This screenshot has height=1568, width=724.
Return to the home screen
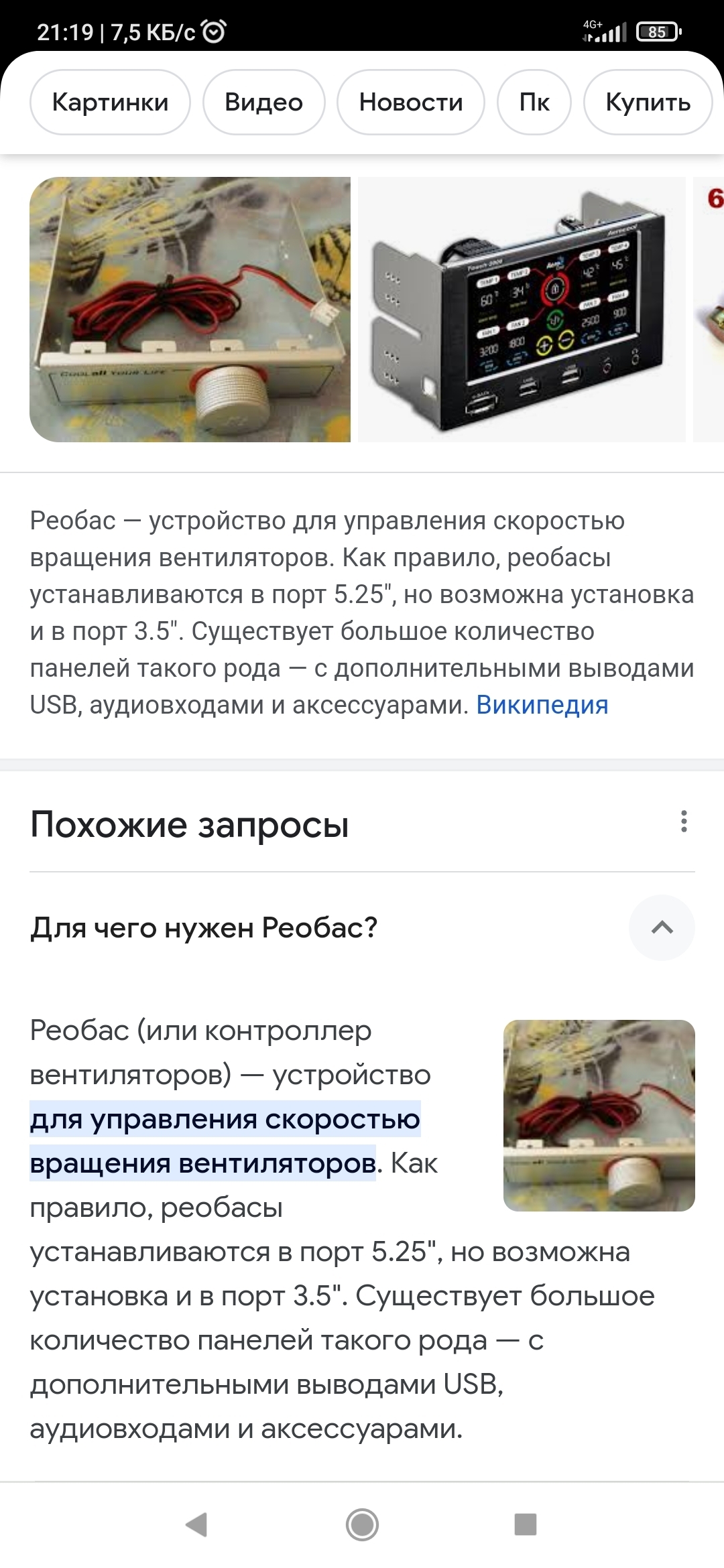click(x=362, y=1524)
